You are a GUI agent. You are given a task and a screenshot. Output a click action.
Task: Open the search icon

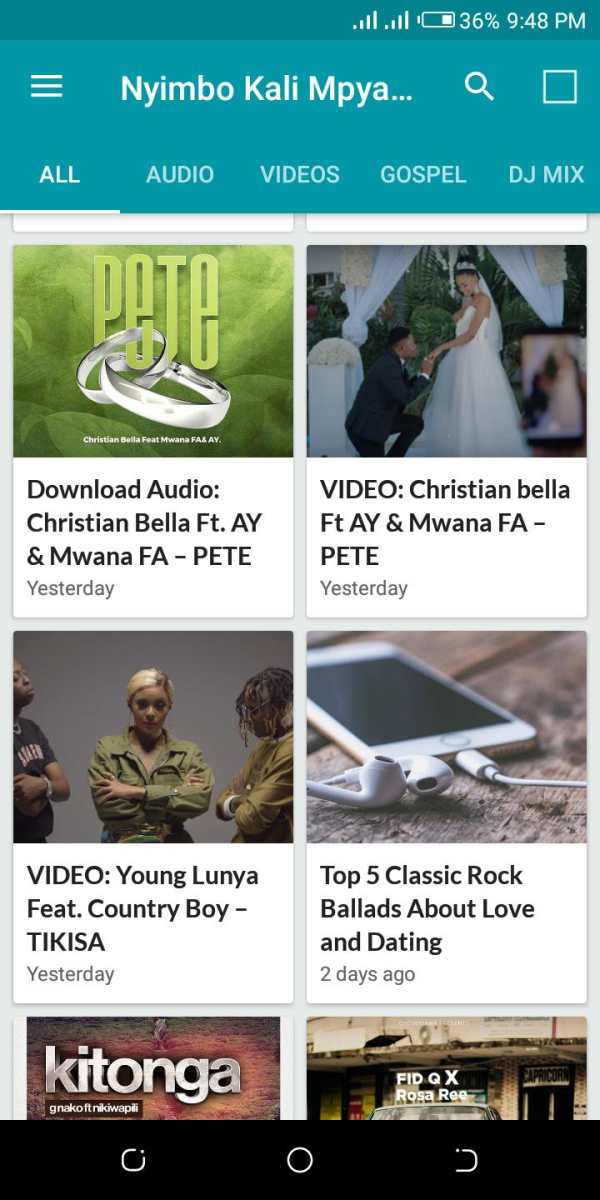[480, 87]
